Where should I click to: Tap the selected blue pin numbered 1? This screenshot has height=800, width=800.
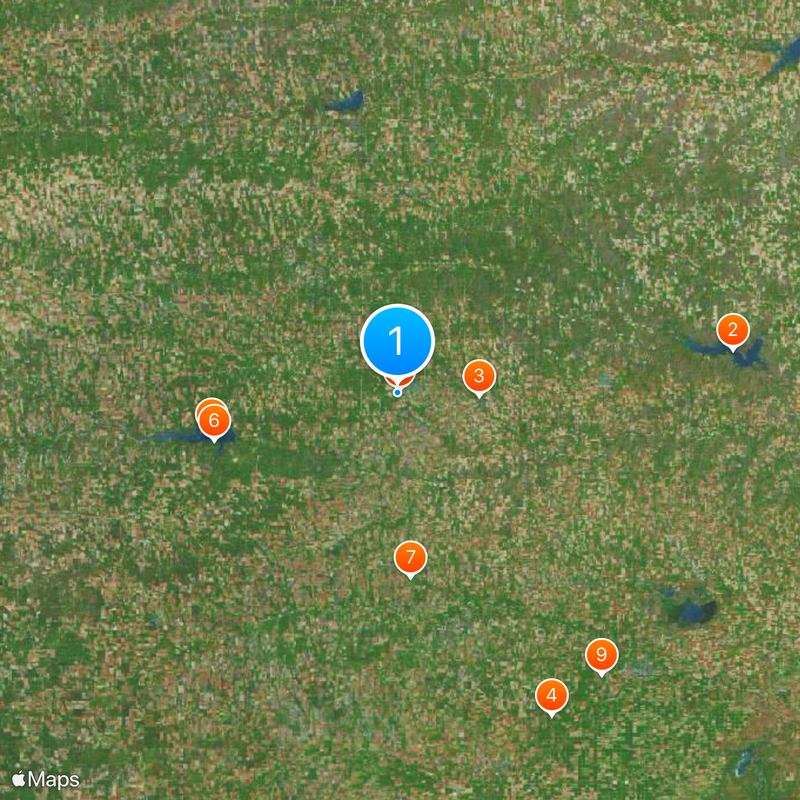coord(397,342)
